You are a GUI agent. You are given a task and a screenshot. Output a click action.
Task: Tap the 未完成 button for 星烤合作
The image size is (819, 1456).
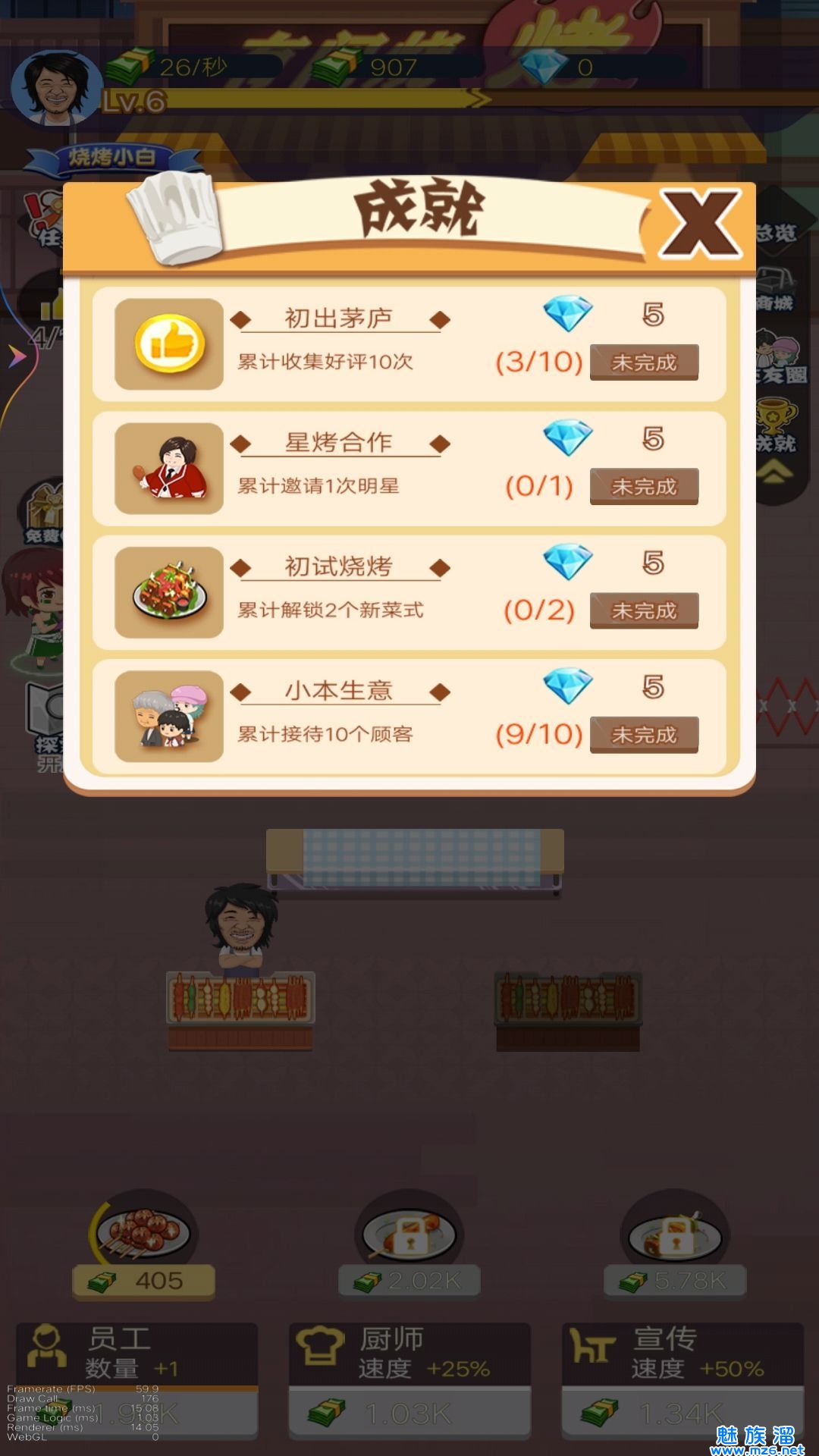(x=644, y=486)
